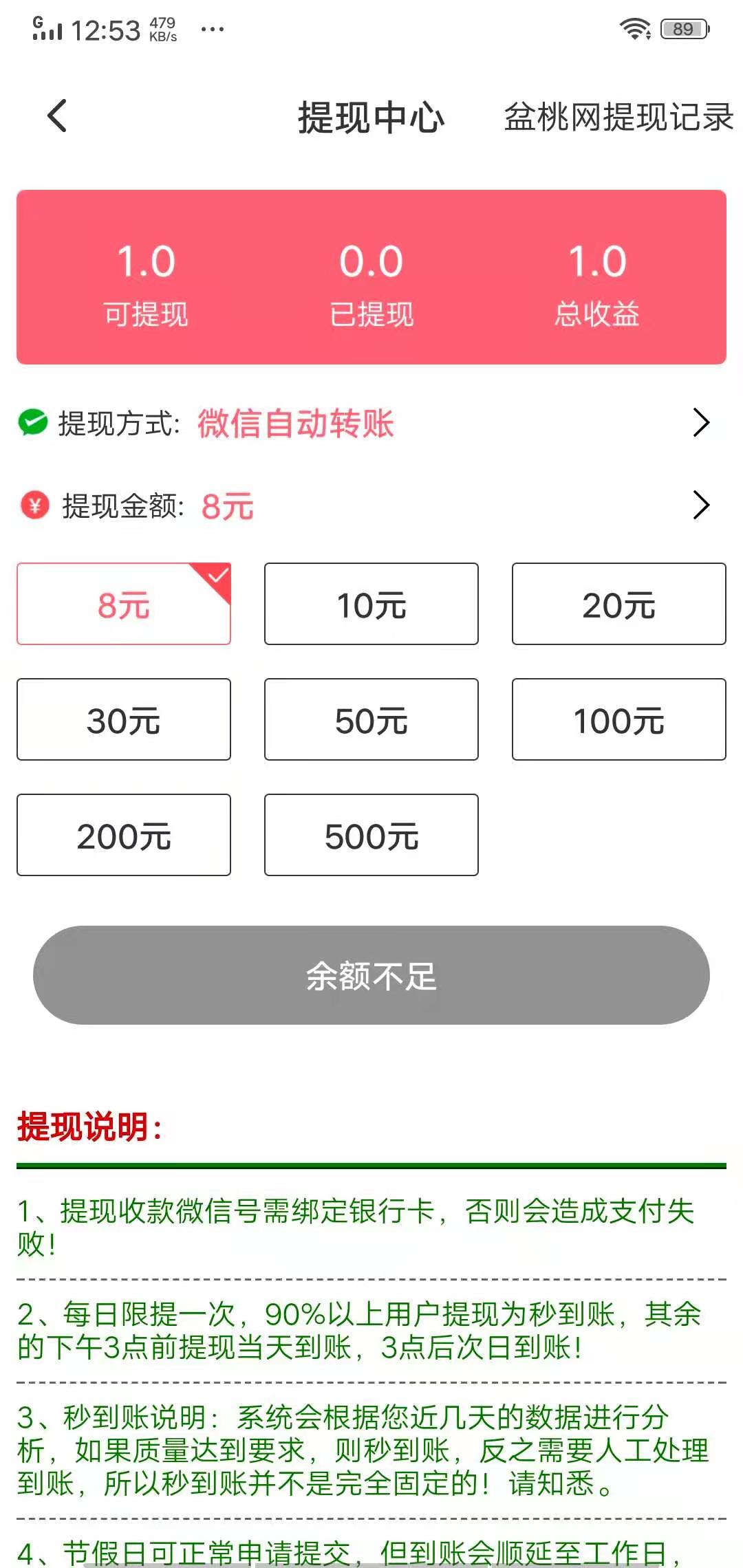Click the red ¥ icon beside 提现金额
743x1568 pixels.
click(x=33, y=506)
